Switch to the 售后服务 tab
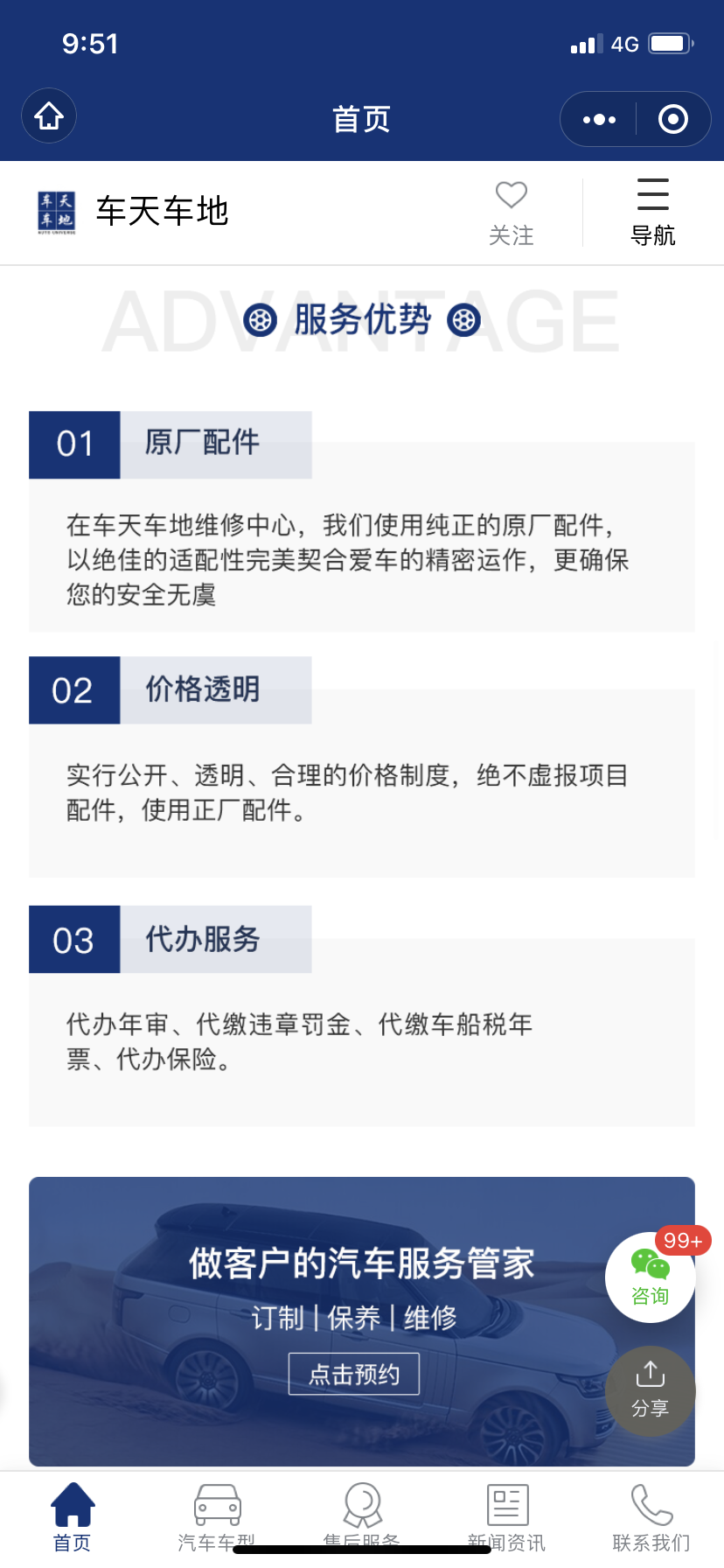Image resolution: width=724 pixels, height=1568 pixels. (362, 1515)
